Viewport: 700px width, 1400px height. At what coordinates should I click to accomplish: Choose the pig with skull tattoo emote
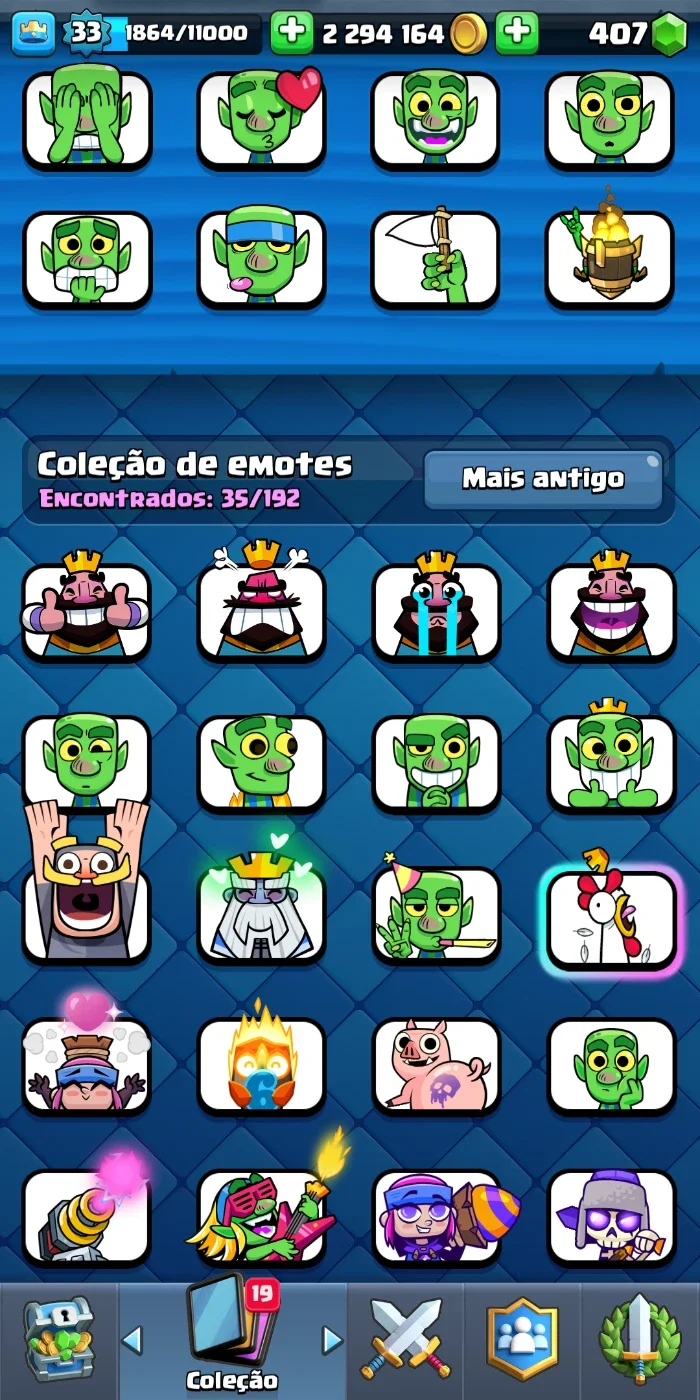point(436,1066)
